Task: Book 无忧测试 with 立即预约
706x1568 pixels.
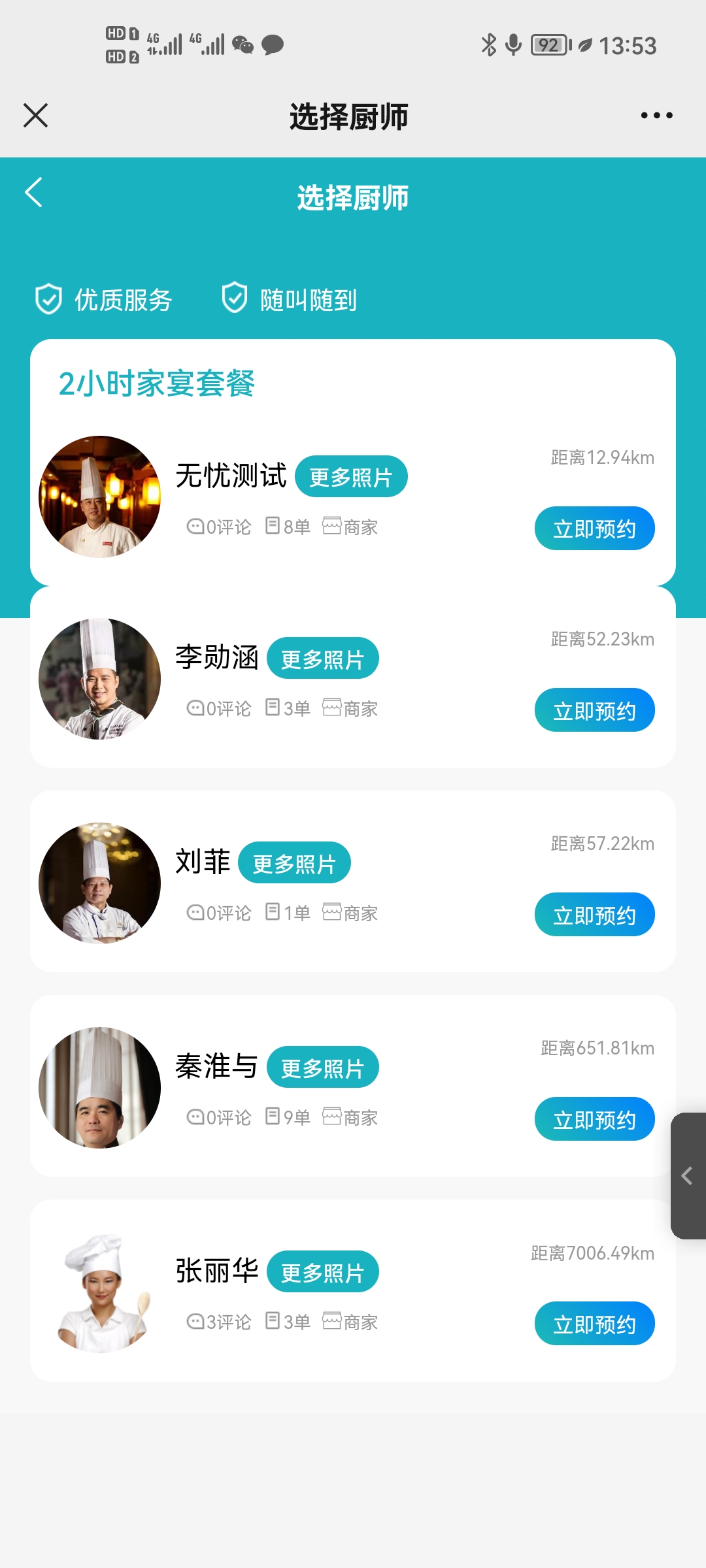Action: [594, 529]
